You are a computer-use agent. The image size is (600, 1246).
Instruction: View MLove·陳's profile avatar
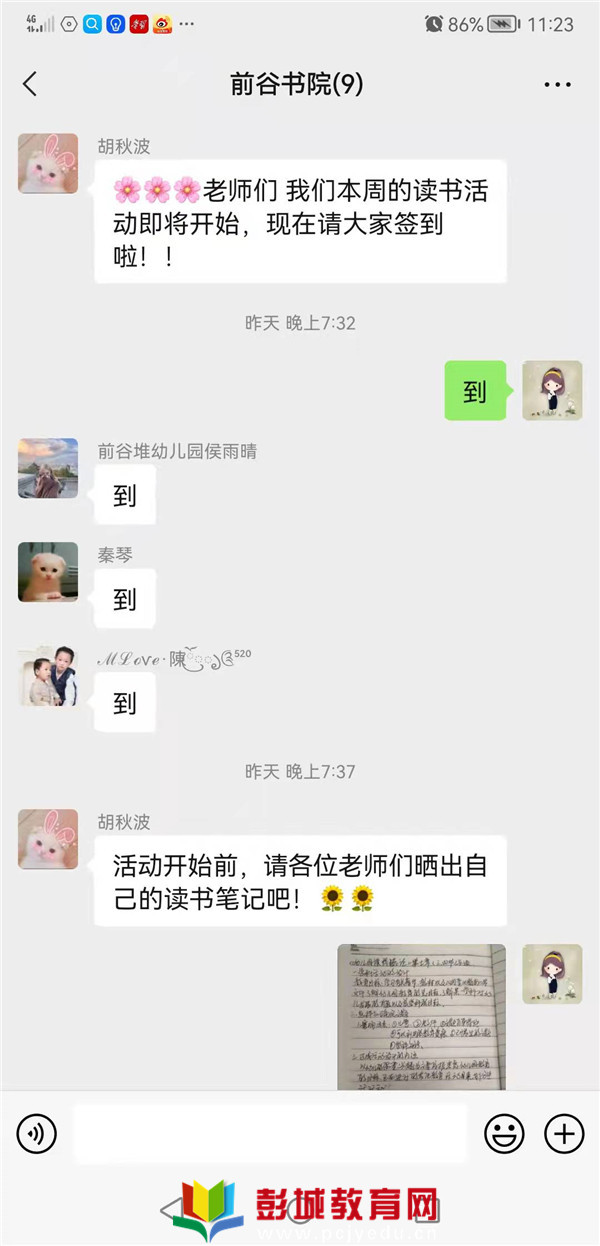coord(48,676)
